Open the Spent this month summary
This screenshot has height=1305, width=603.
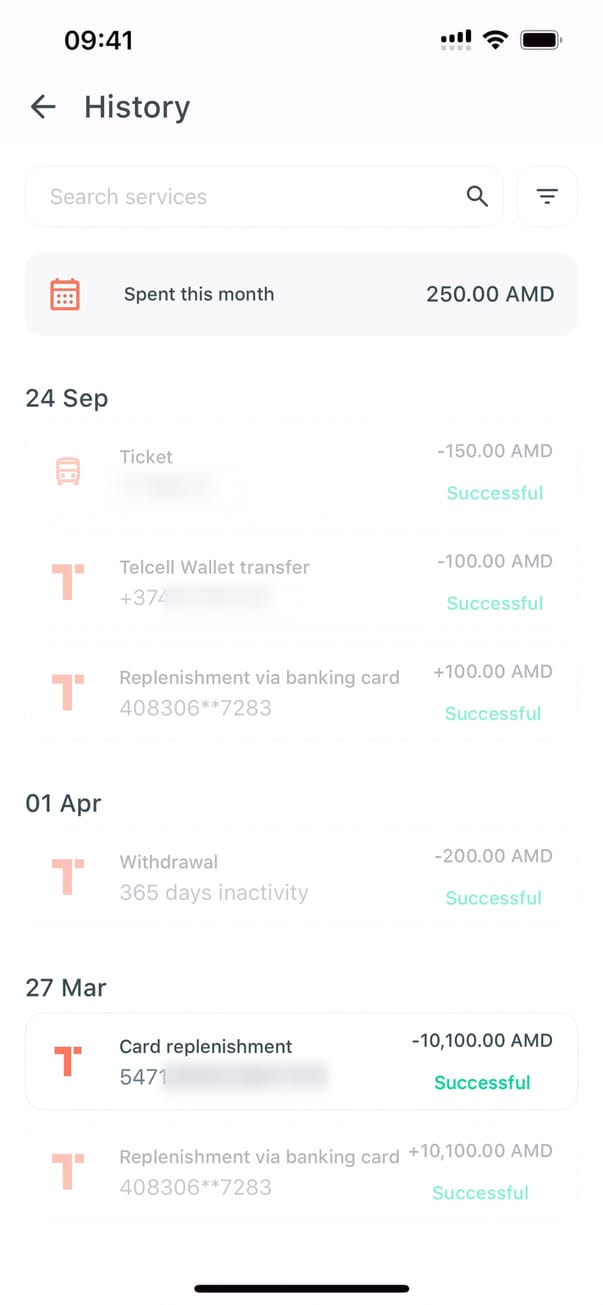[x=301, y=294]
